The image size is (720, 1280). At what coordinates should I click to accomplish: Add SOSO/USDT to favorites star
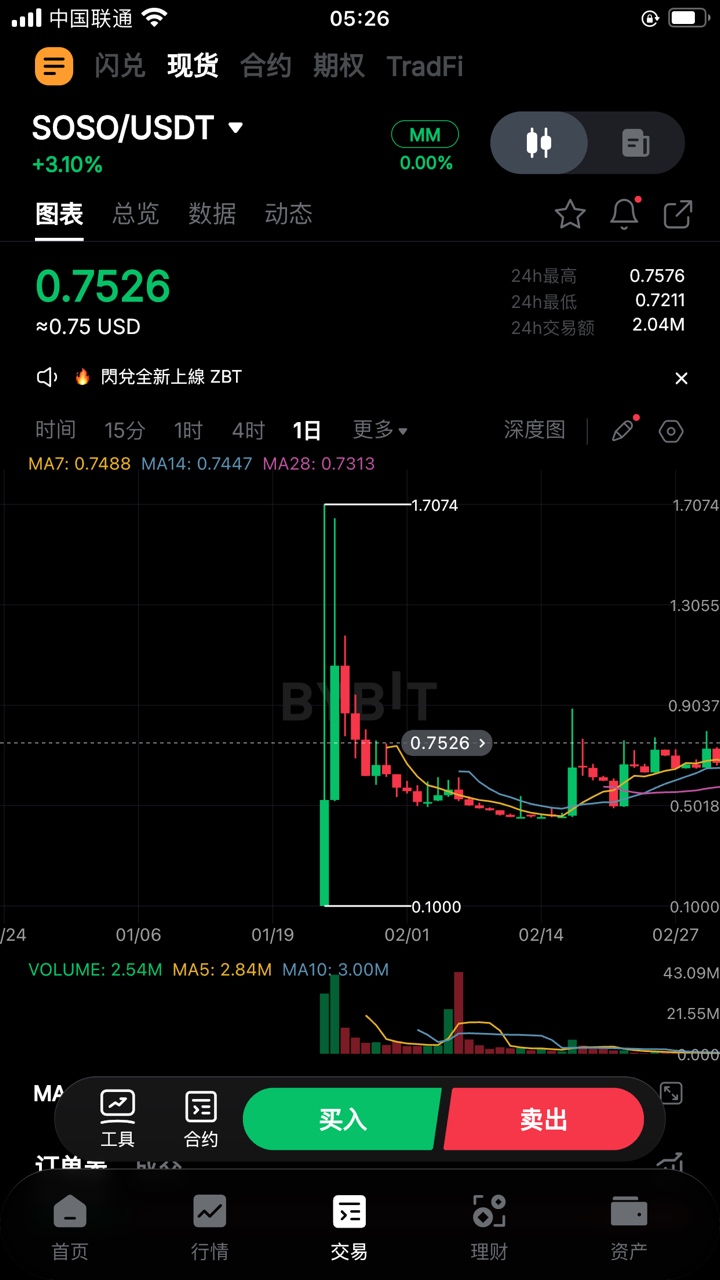tap(570, 213)
